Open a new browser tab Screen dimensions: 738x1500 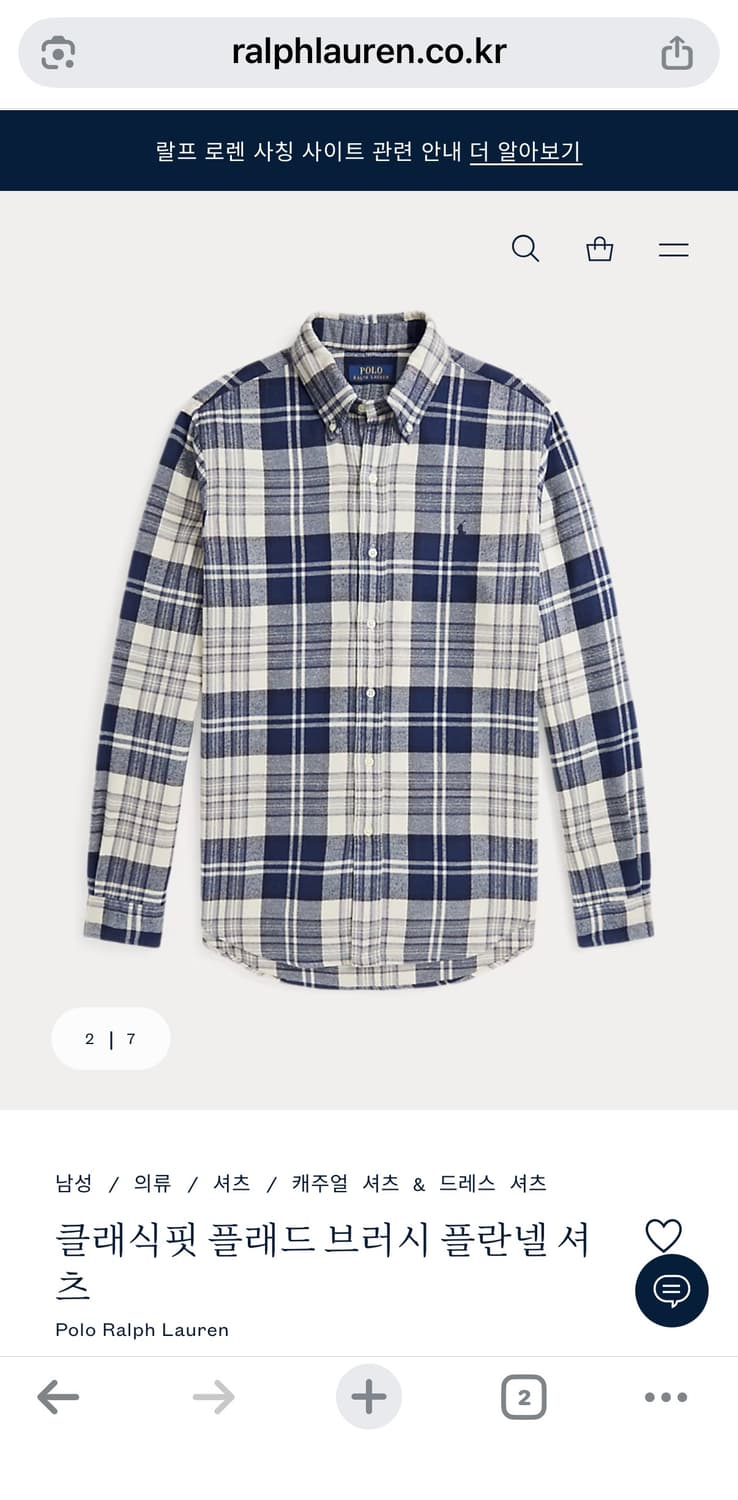click(368, 1397)
